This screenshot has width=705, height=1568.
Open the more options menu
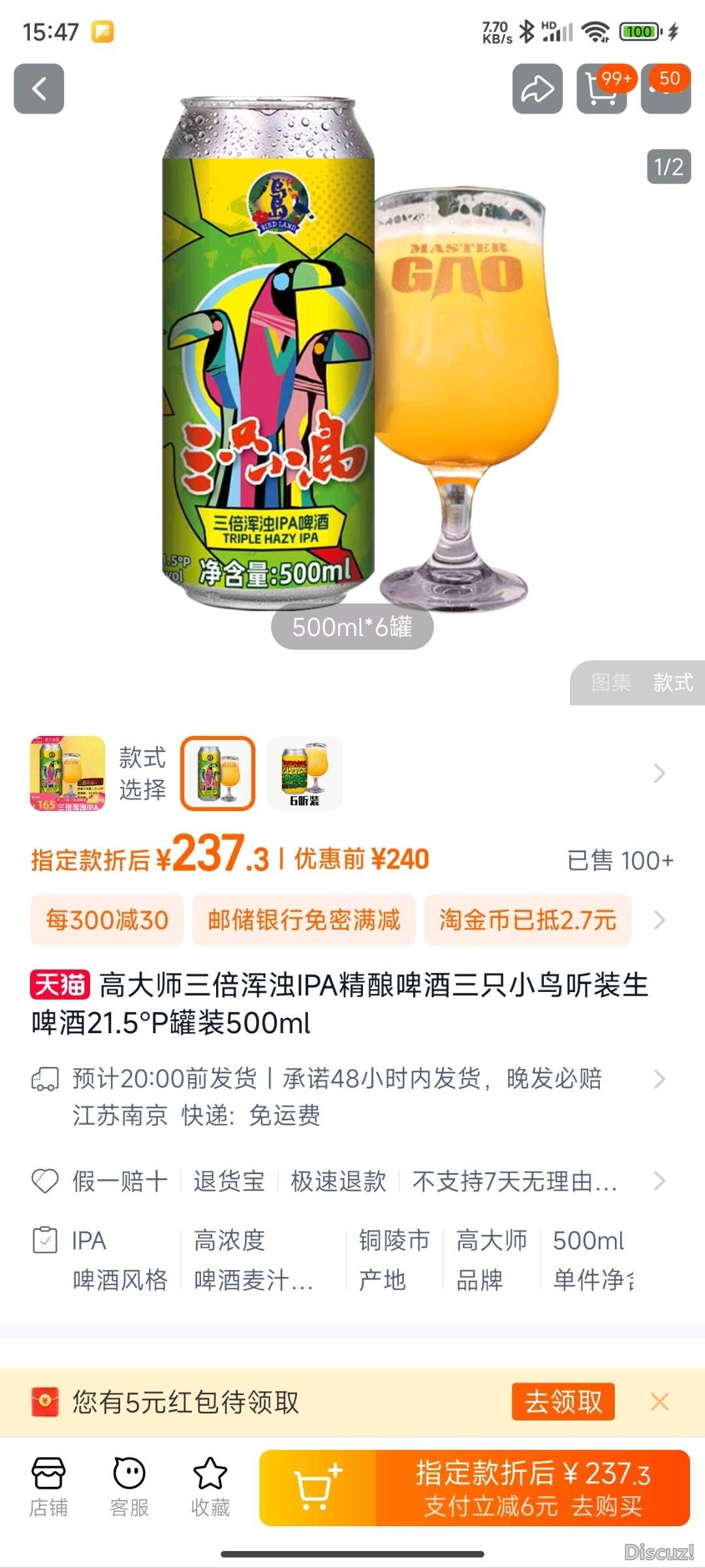click(666, 89)
